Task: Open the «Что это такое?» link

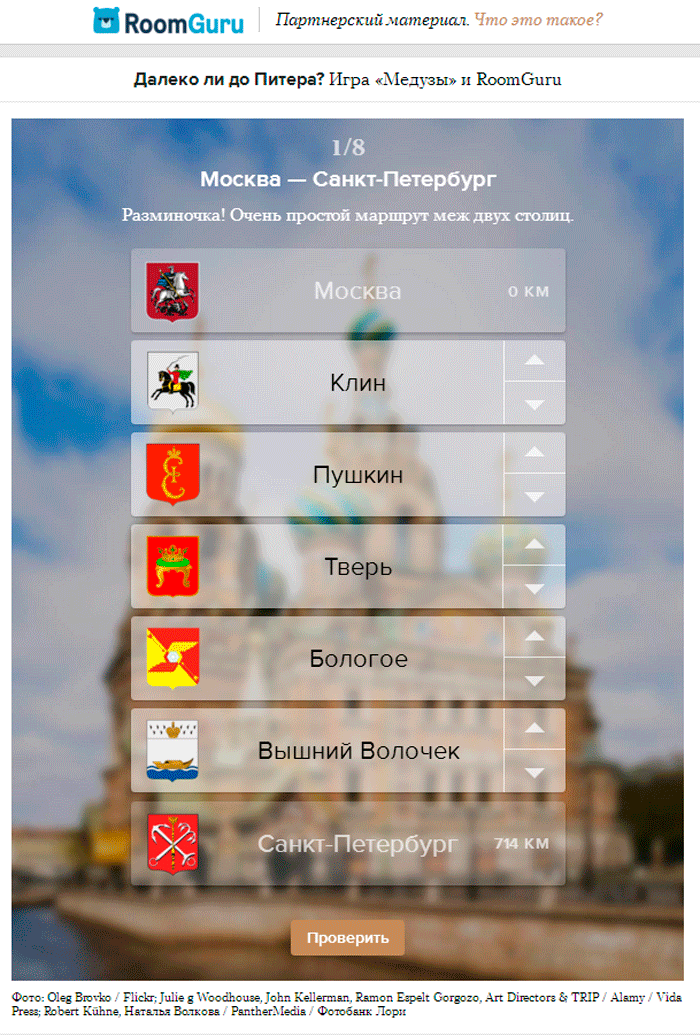Action: [538, 20]
